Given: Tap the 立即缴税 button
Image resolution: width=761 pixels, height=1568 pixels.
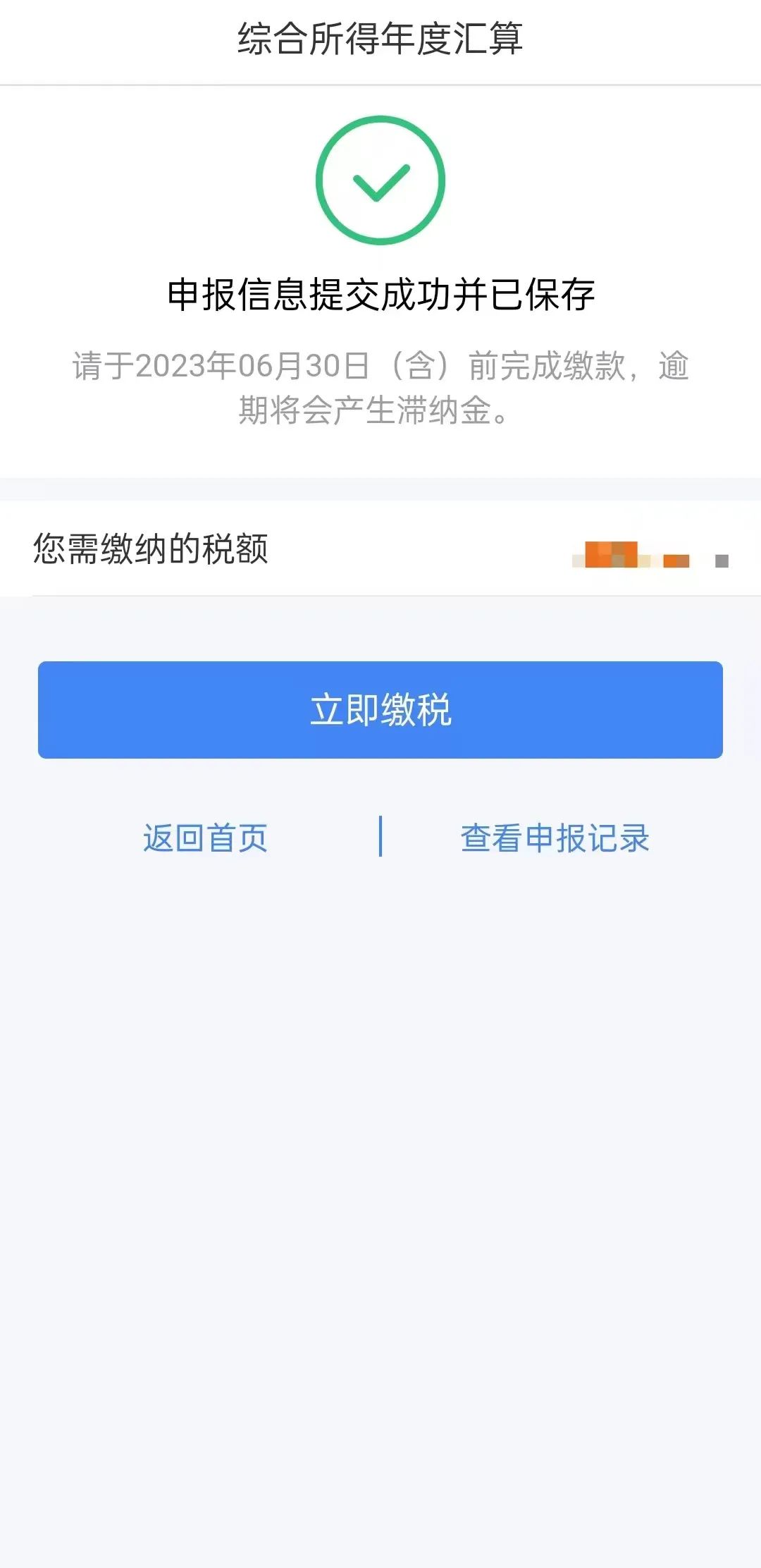Looking at the screenshot, I should point(380,710).
